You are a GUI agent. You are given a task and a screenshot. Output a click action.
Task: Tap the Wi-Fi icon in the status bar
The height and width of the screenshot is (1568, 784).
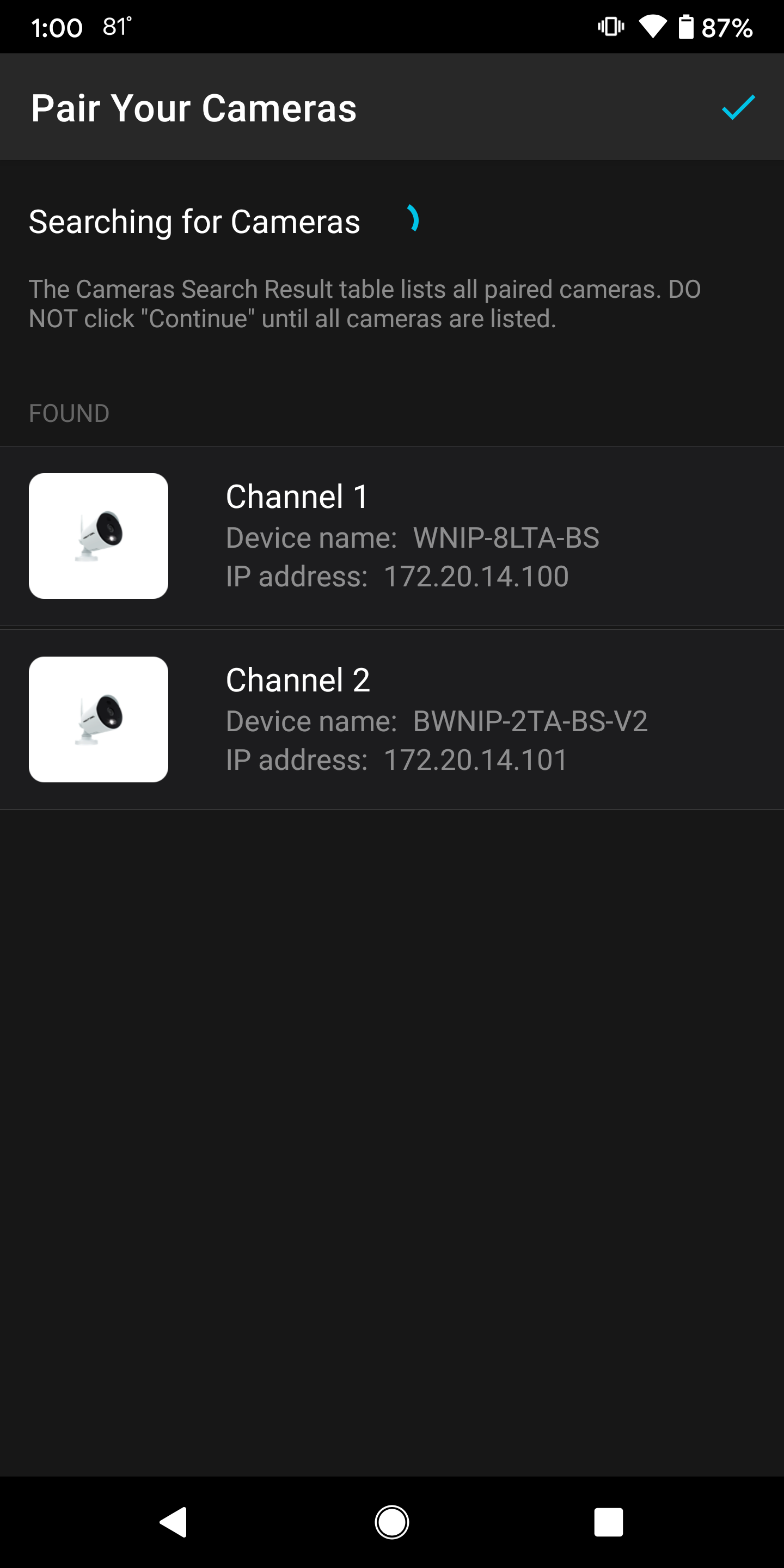653,26
